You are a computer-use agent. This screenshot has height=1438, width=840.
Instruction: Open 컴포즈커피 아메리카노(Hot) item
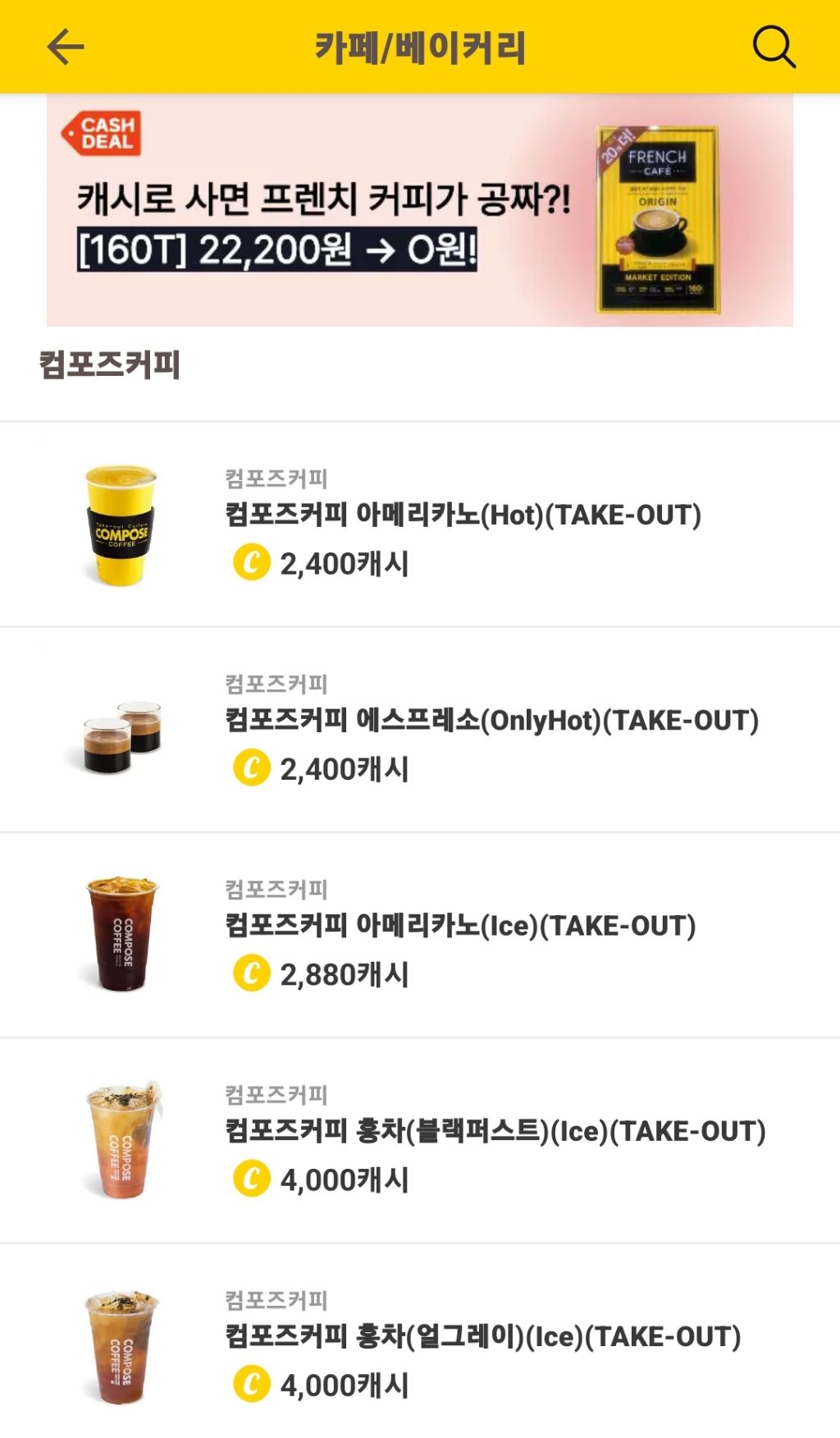click(x=420, y=525)
